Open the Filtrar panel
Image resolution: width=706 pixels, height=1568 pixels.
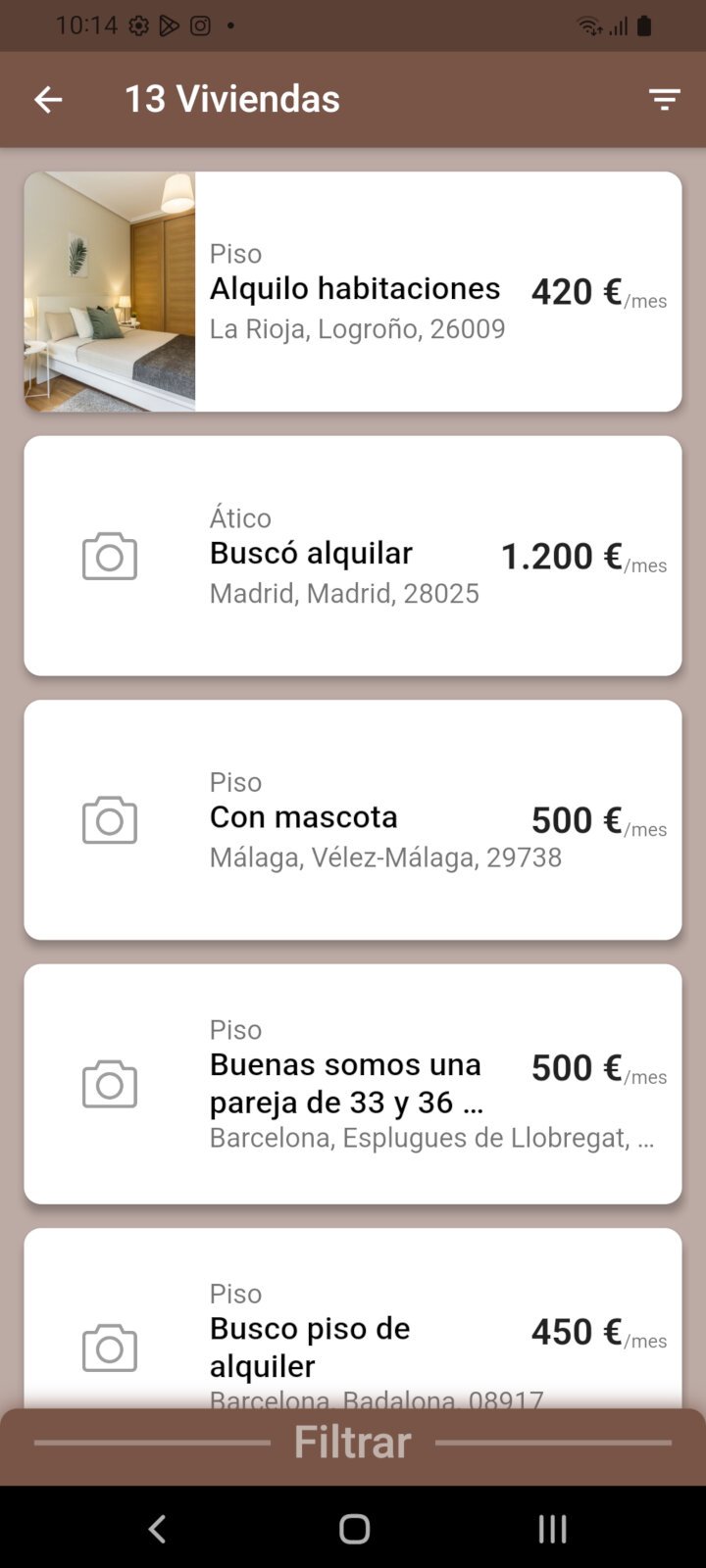(x=353, y=1443)
